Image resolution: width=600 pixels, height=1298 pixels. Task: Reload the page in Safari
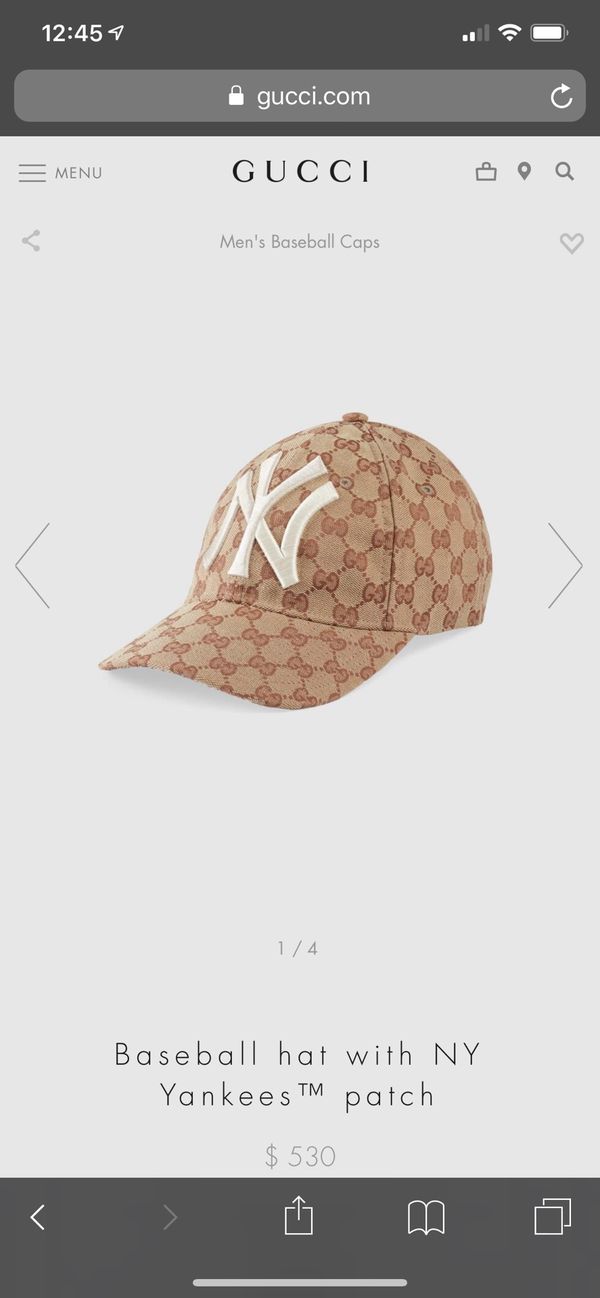(561, 96)
